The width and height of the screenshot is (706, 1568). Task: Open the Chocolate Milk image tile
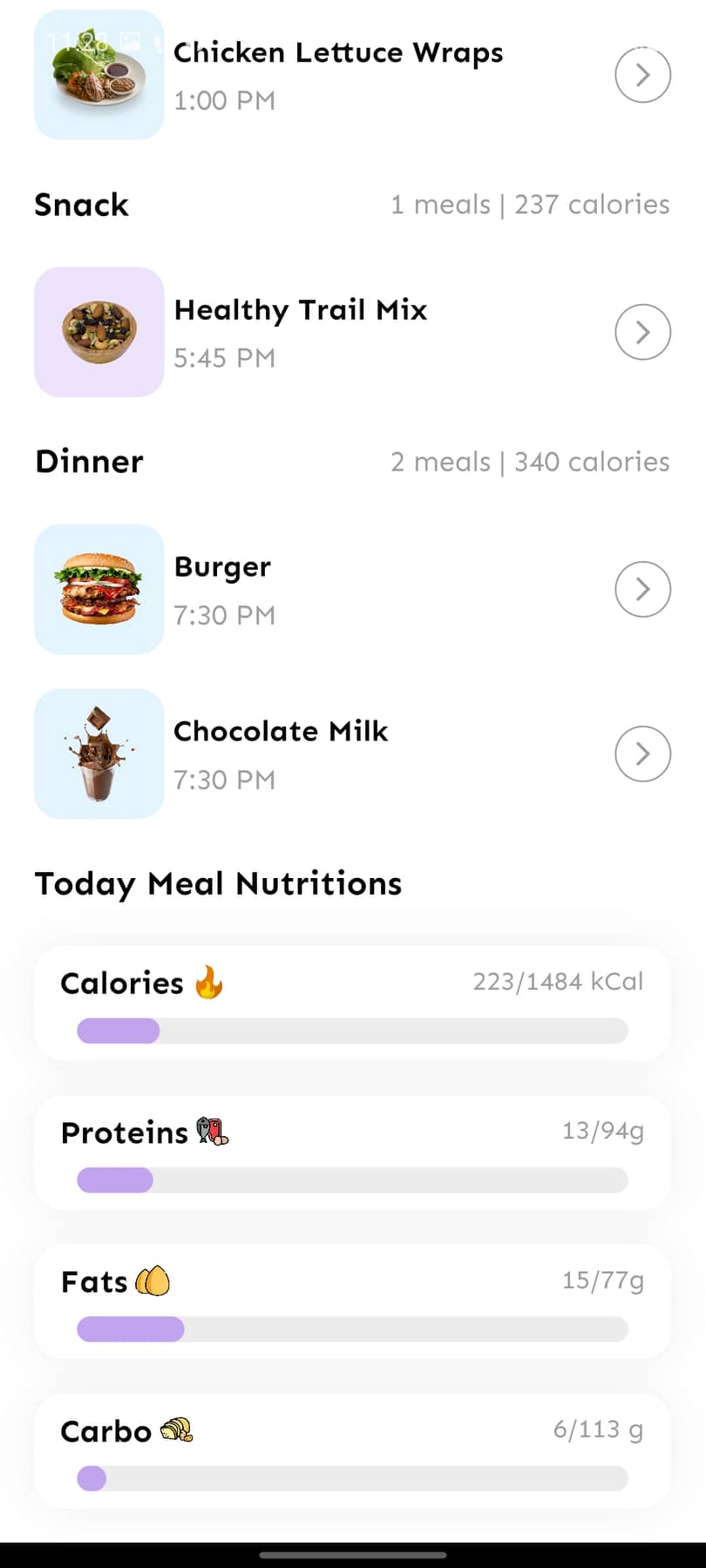click(99, 754)
